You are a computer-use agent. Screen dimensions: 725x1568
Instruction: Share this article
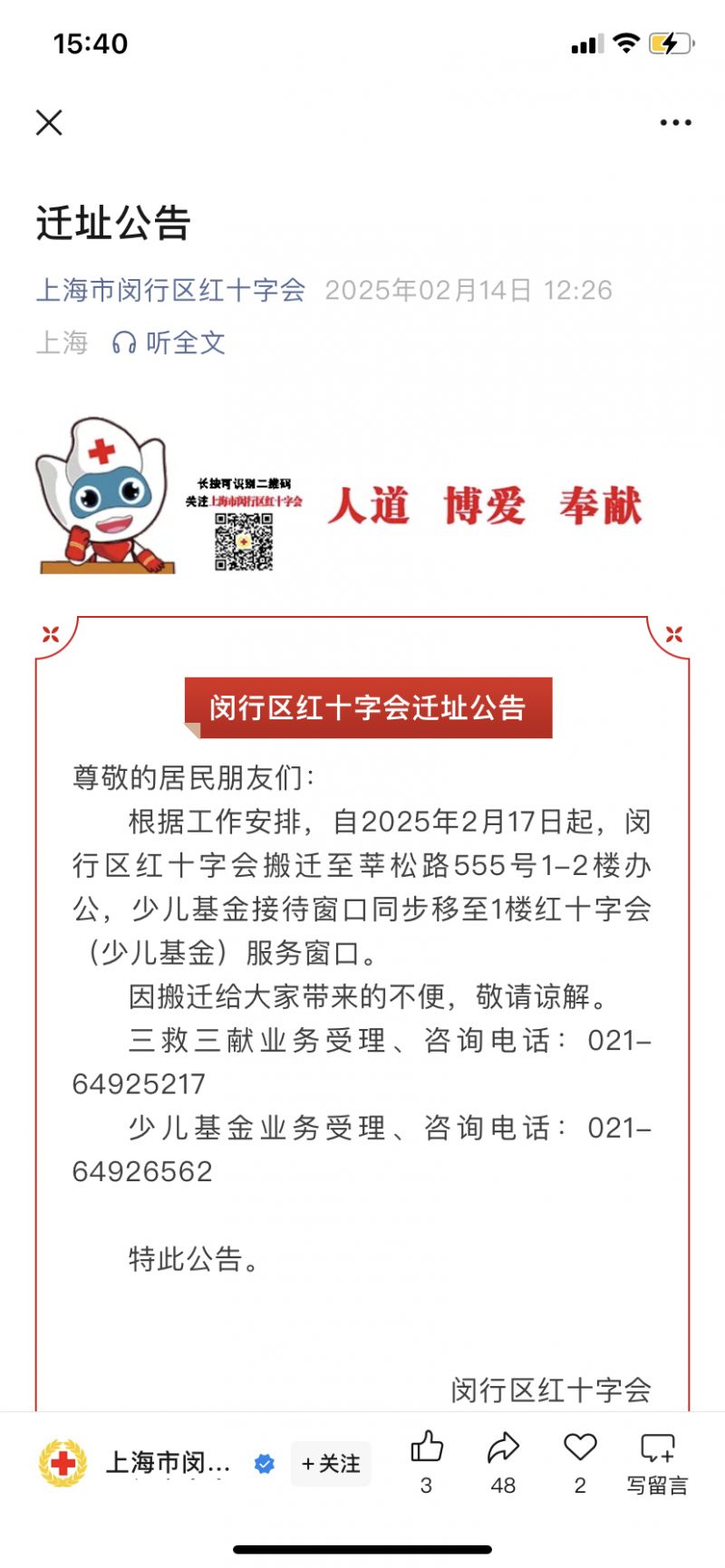[503, 1449]
